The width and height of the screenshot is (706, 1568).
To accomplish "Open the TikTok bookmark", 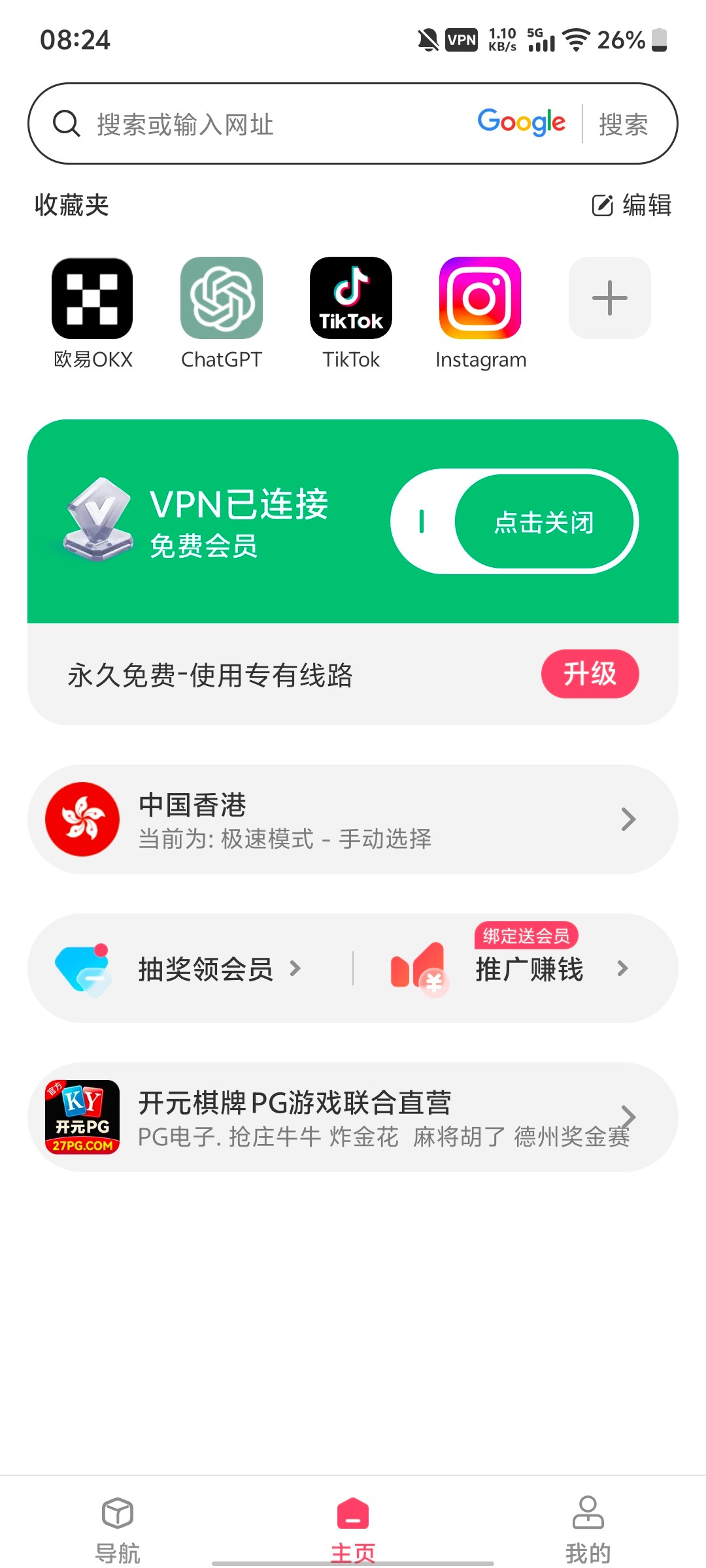I will tap(351, 299).
